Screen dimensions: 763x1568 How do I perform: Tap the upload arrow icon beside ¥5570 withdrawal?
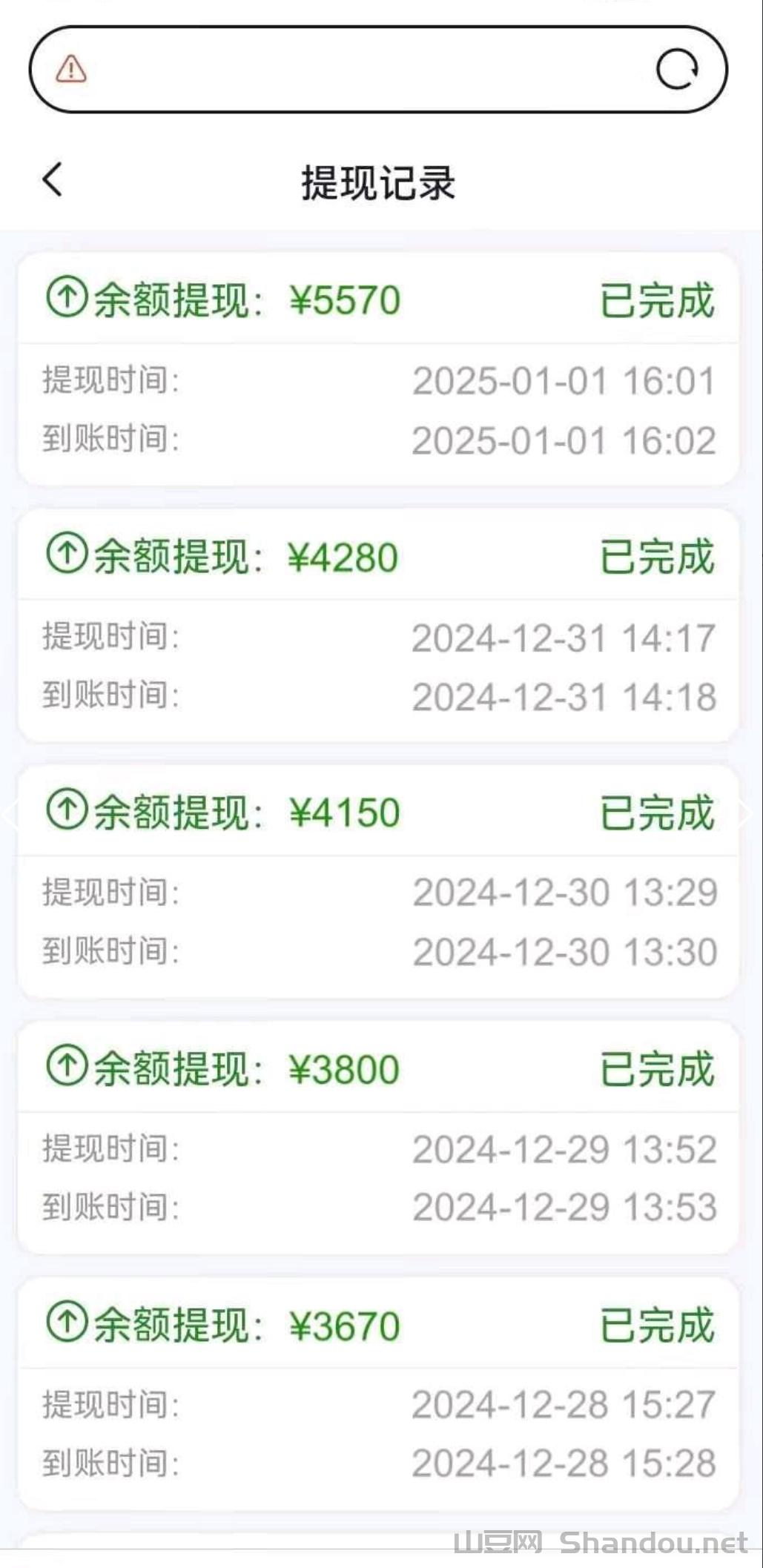click(67, 297)
